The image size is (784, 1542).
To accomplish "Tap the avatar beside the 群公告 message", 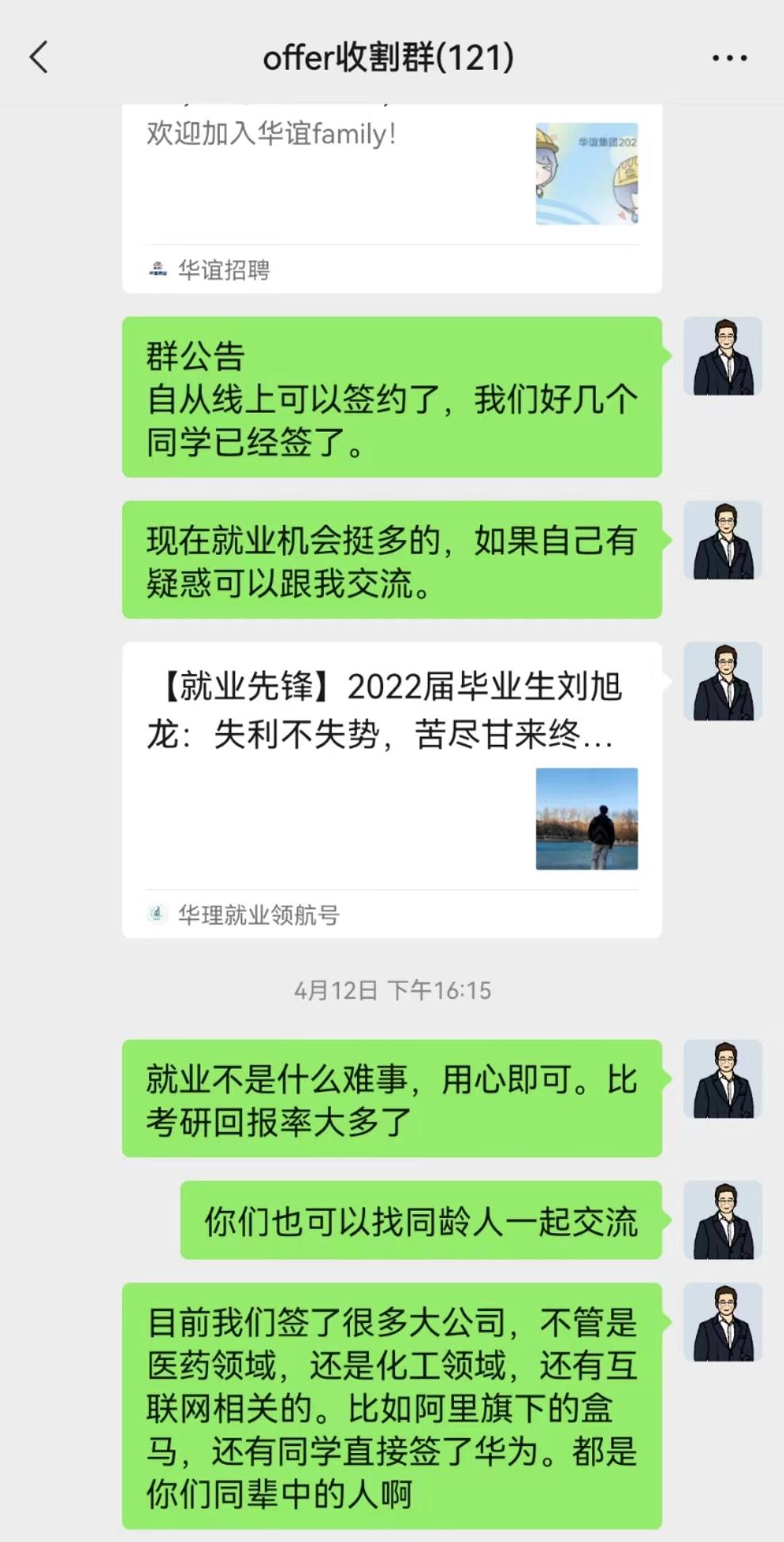I will tap(723, 357).
